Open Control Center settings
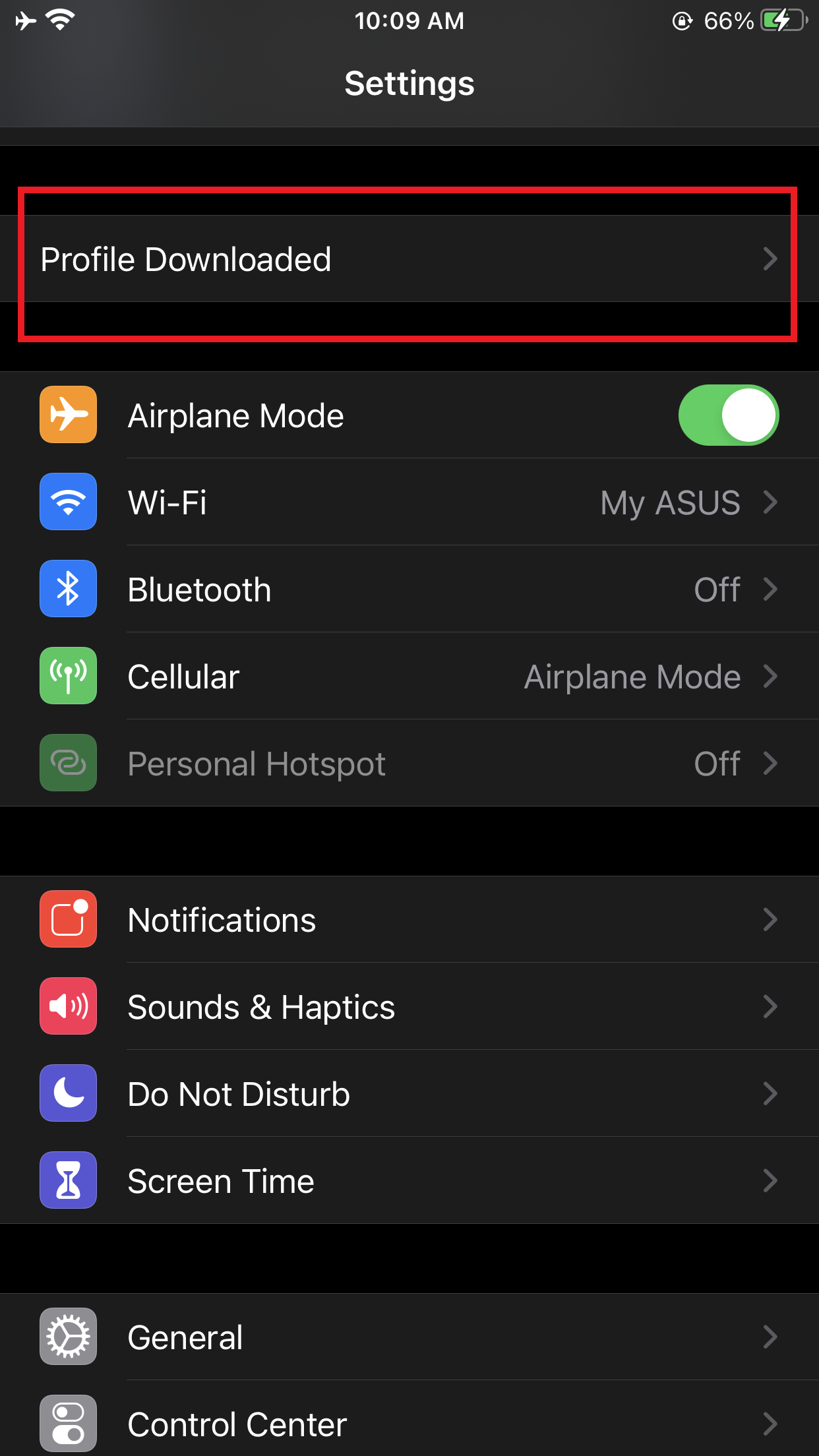Screen dimensions: 819x1456 point(409,1424)
